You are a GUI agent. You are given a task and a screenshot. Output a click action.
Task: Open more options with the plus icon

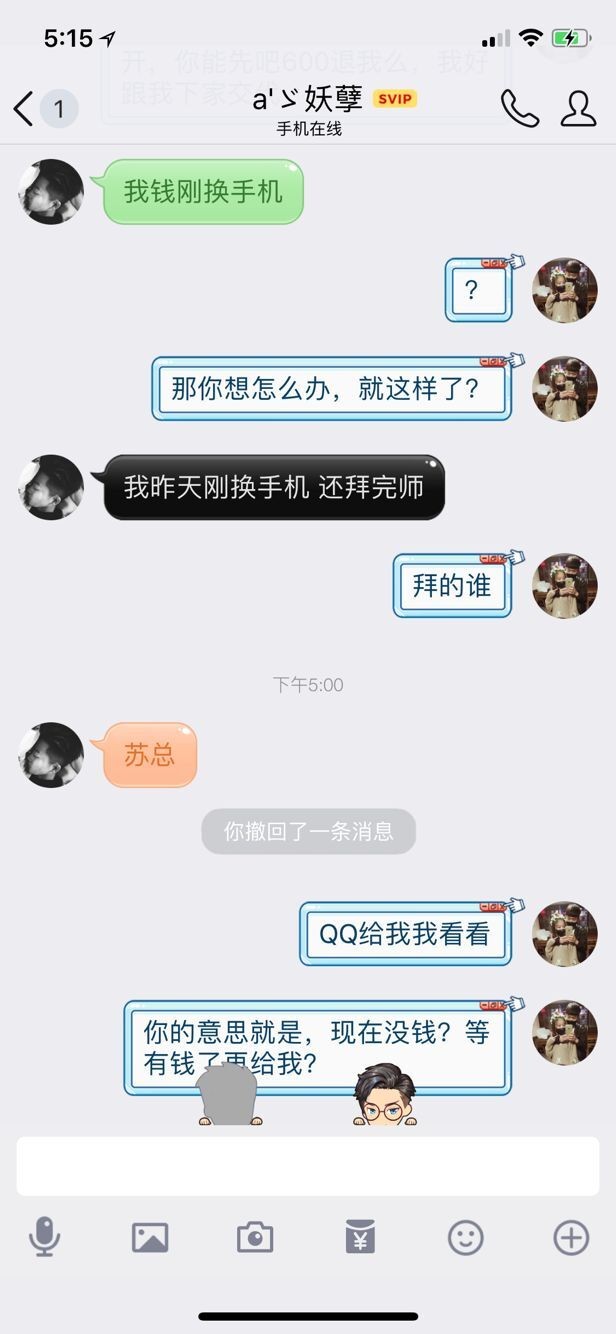(571, 1238)
